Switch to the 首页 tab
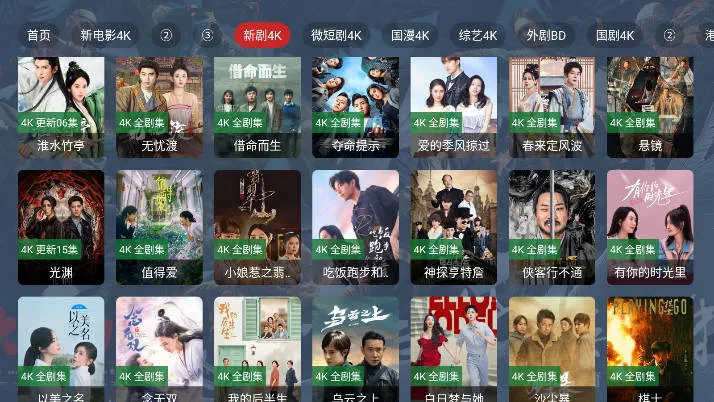 coord(39,36)
